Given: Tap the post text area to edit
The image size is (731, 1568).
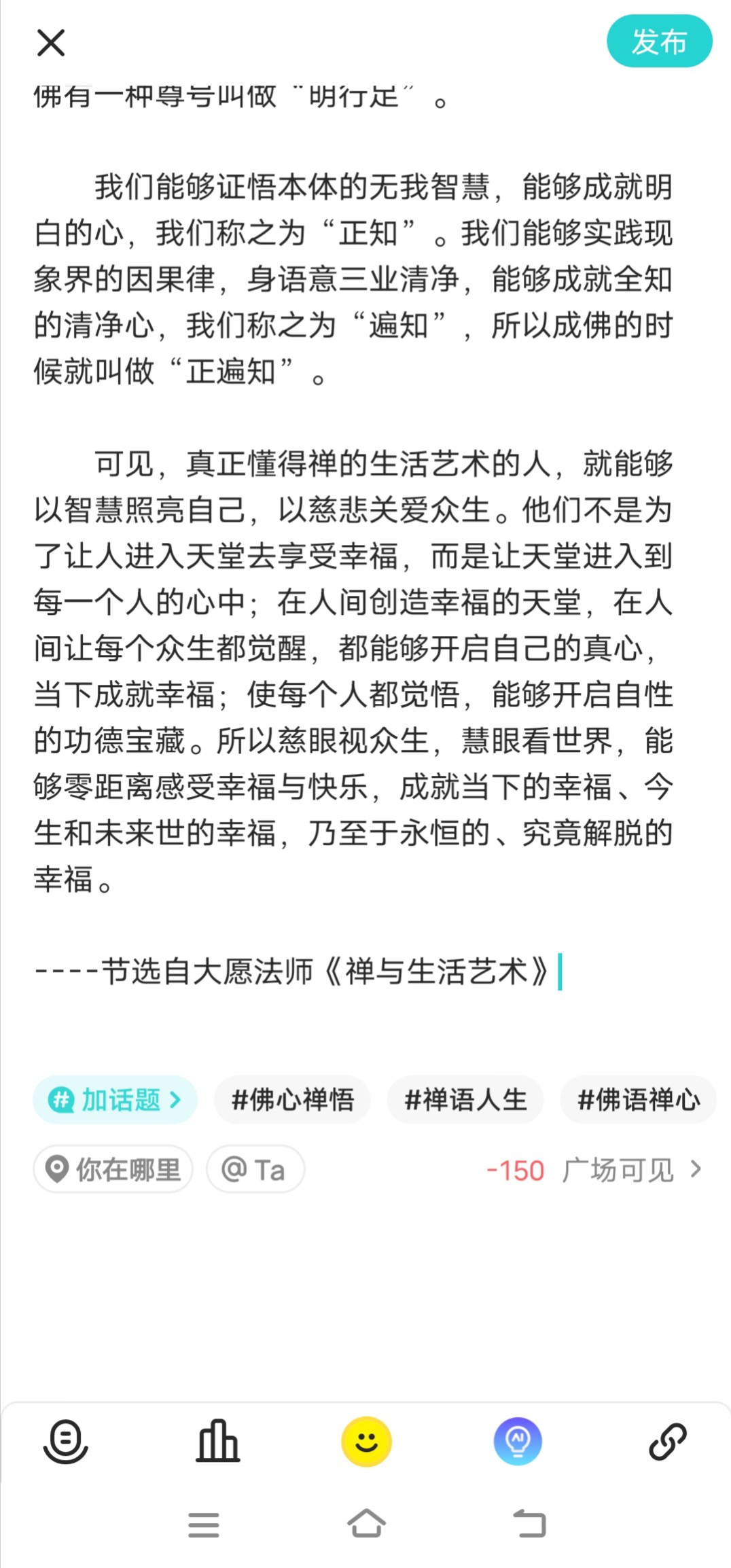Looking at the screenshot, I should coord(353,530).
